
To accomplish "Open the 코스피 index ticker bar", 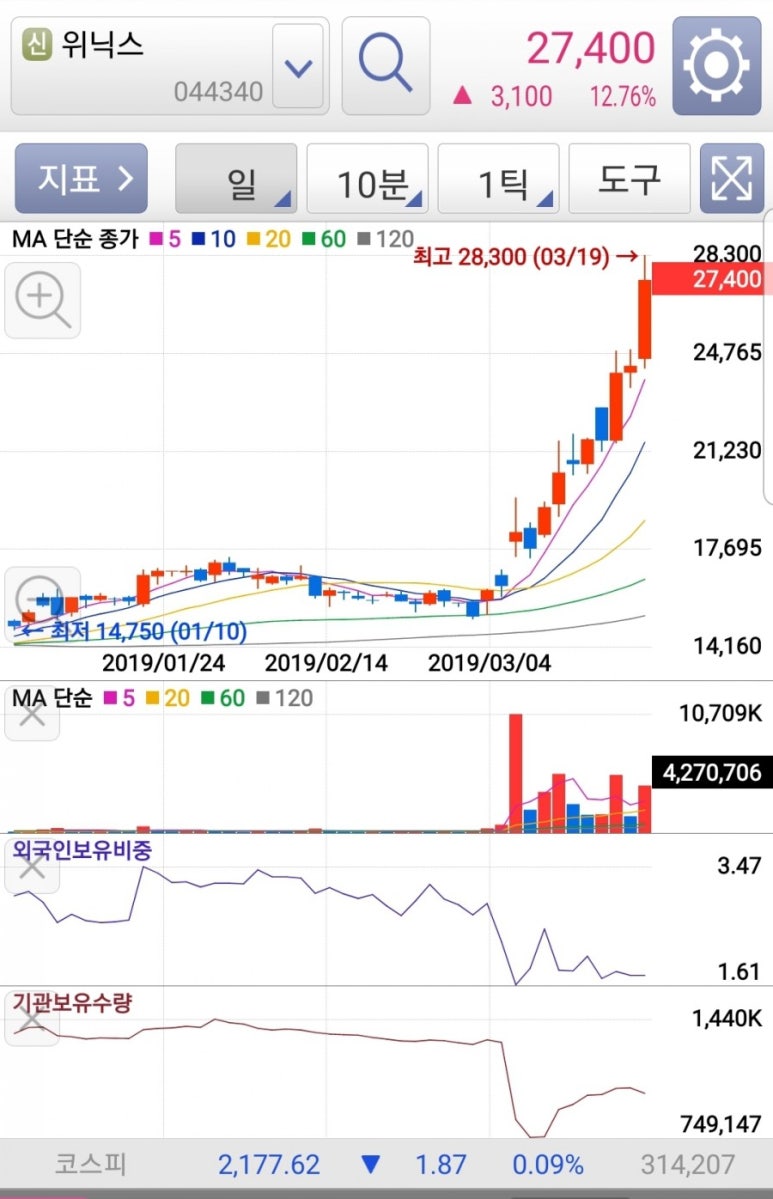I will (x=386, y=1165).
